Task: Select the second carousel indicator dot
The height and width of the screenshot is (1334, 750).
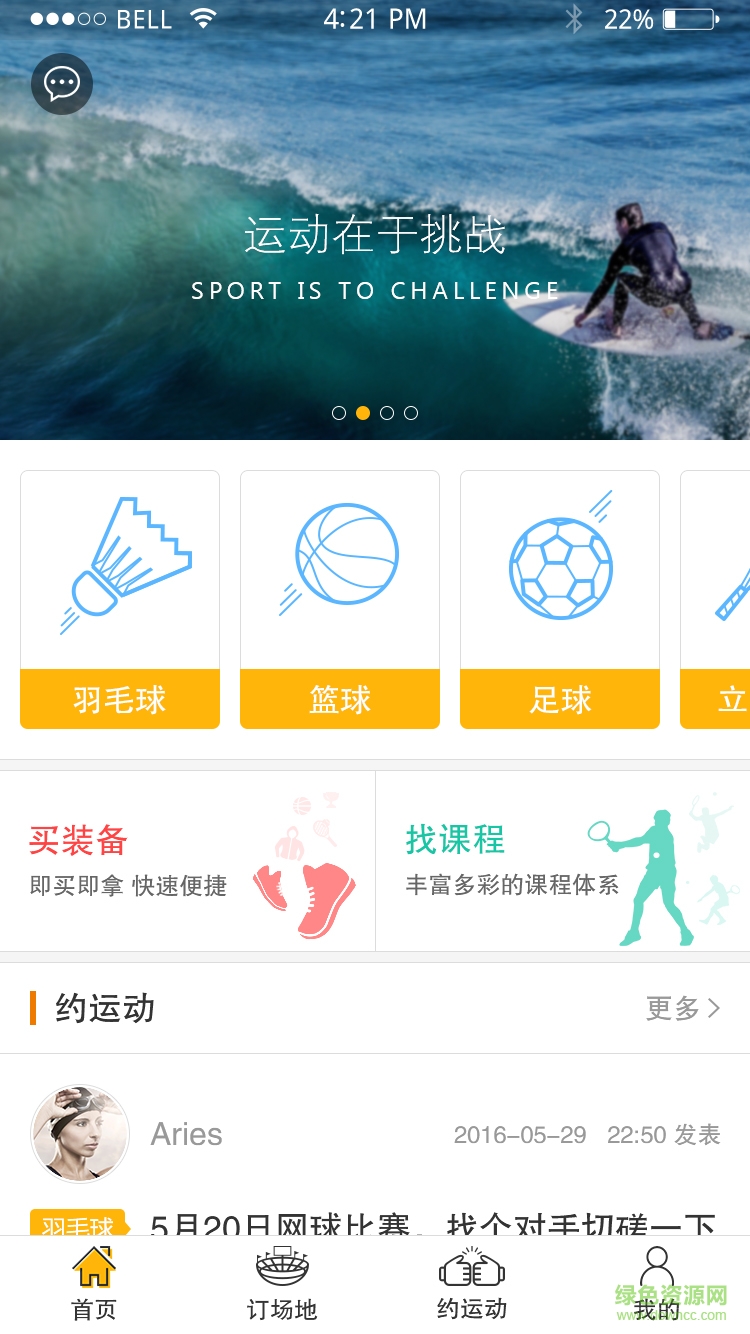Action: [363, 412]
